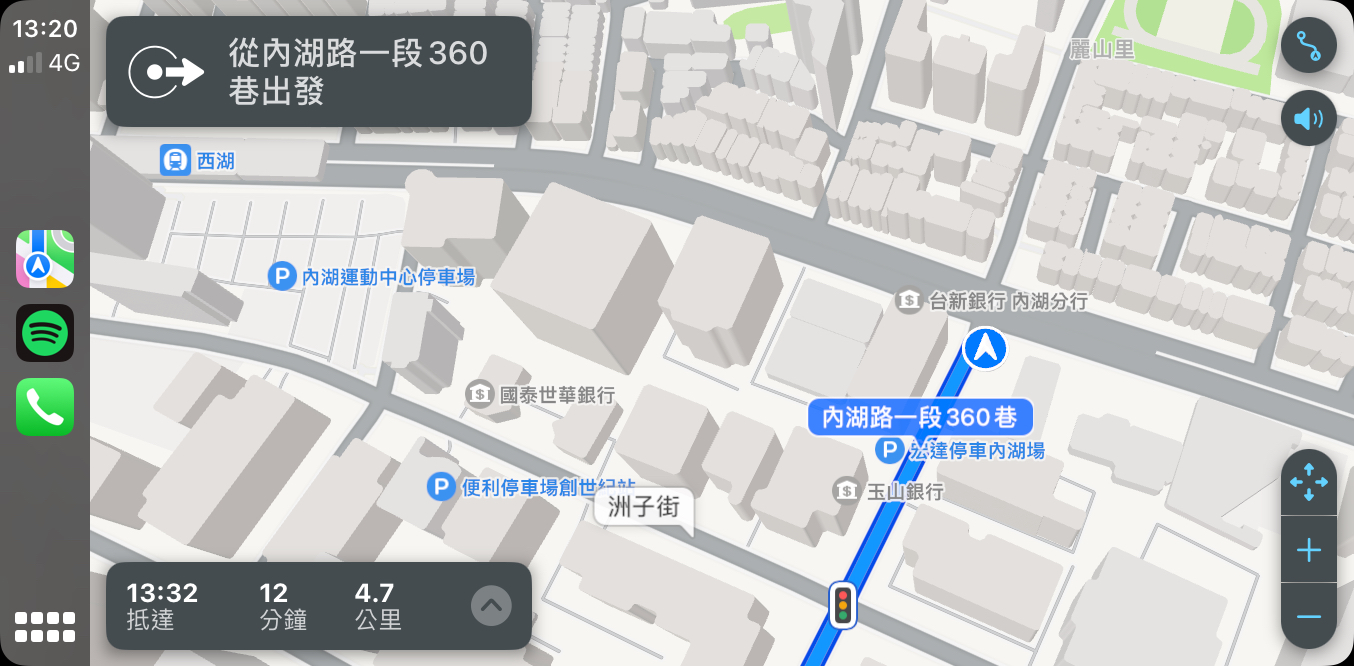Select 國泰世華銀行 bank marker
The width and height of the screenshot is (1354, 666).
[480, 394]
